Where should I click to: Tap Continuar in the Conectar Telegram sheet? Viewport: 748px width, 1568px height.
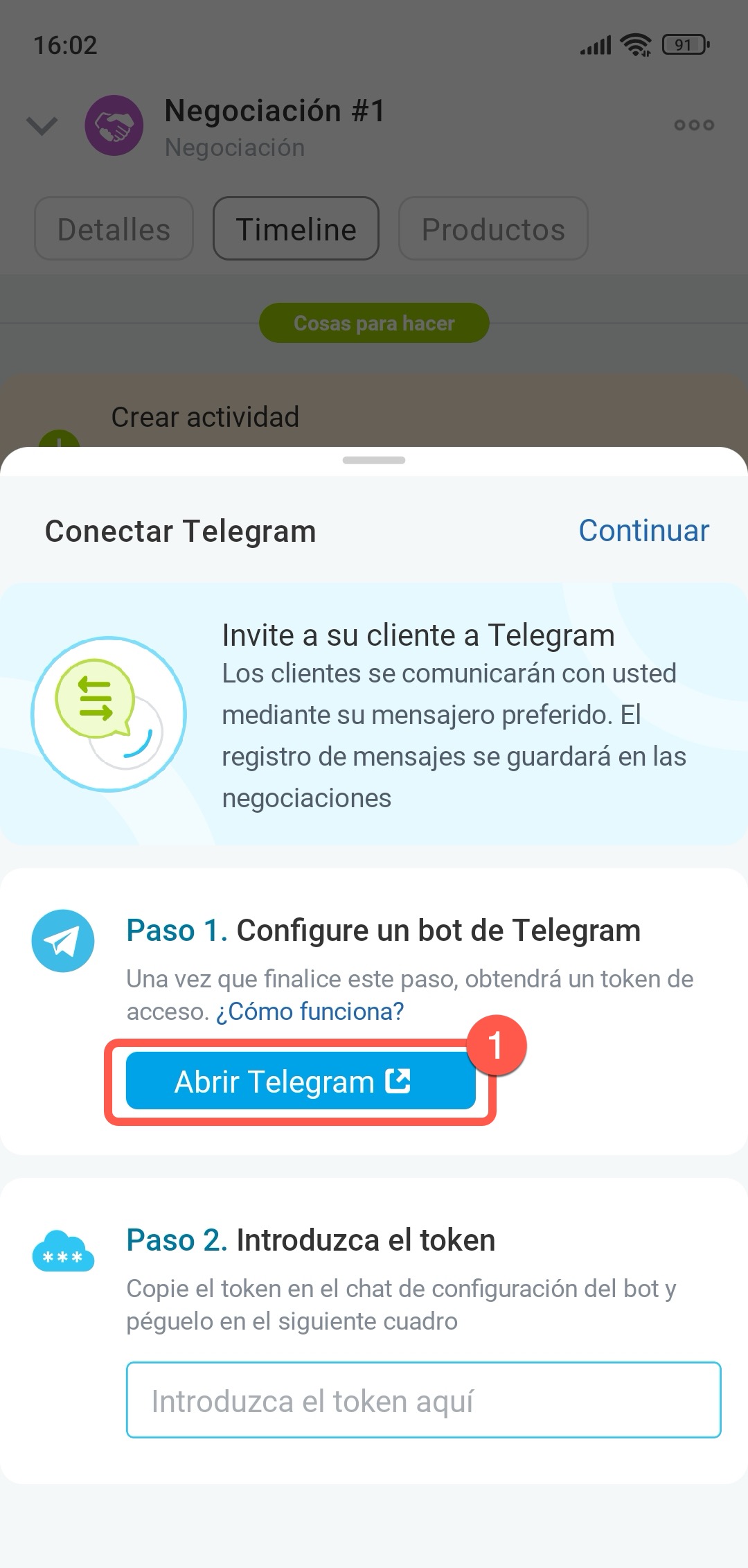pyautogui.click(x=643, y=531)
